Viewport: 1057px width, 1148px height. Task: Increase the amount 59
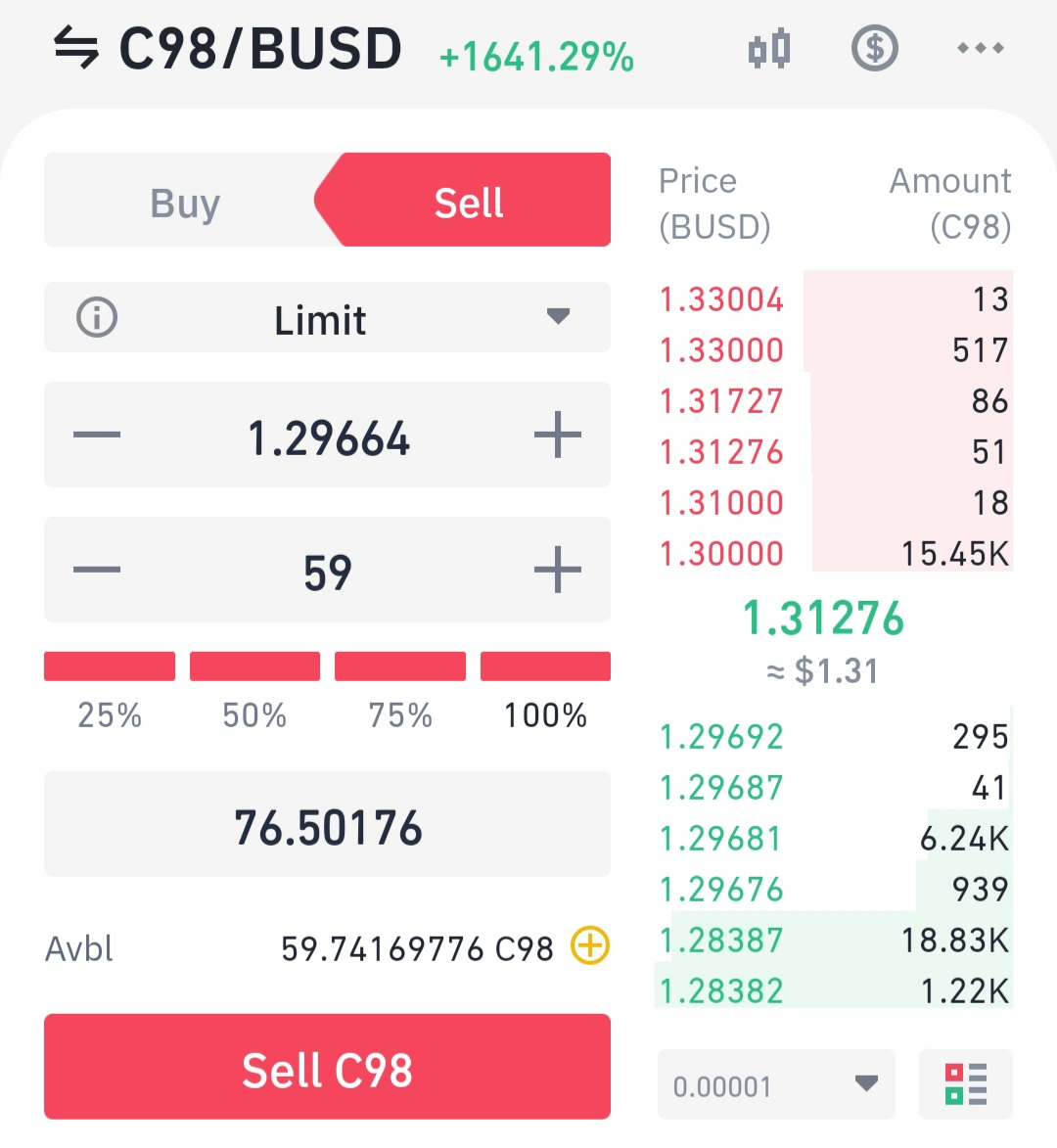[x=558, y=570]
